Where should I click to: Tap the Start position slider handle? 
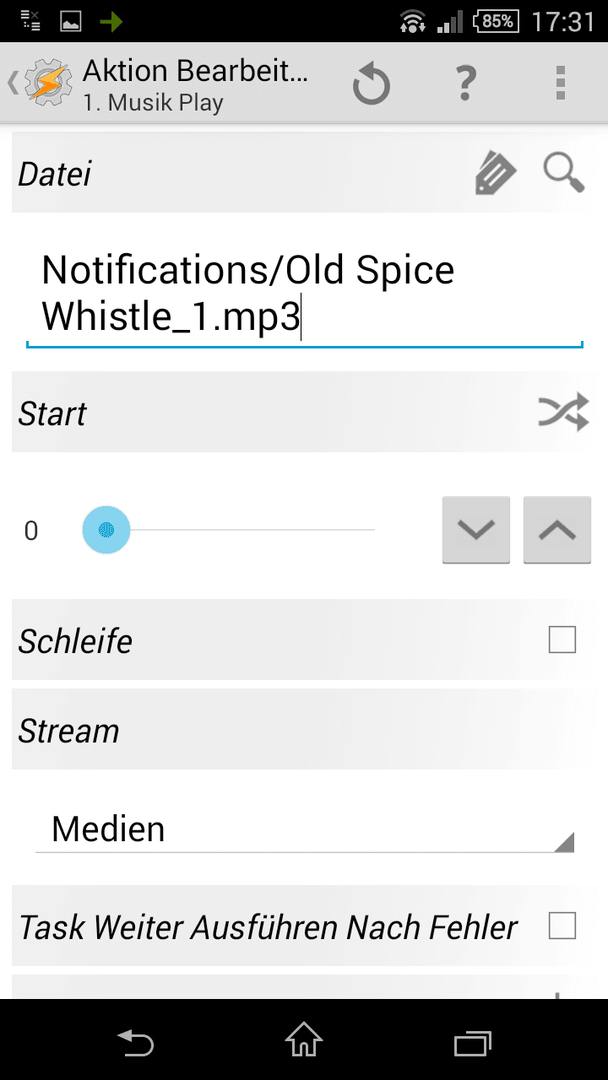coord(106,530)
